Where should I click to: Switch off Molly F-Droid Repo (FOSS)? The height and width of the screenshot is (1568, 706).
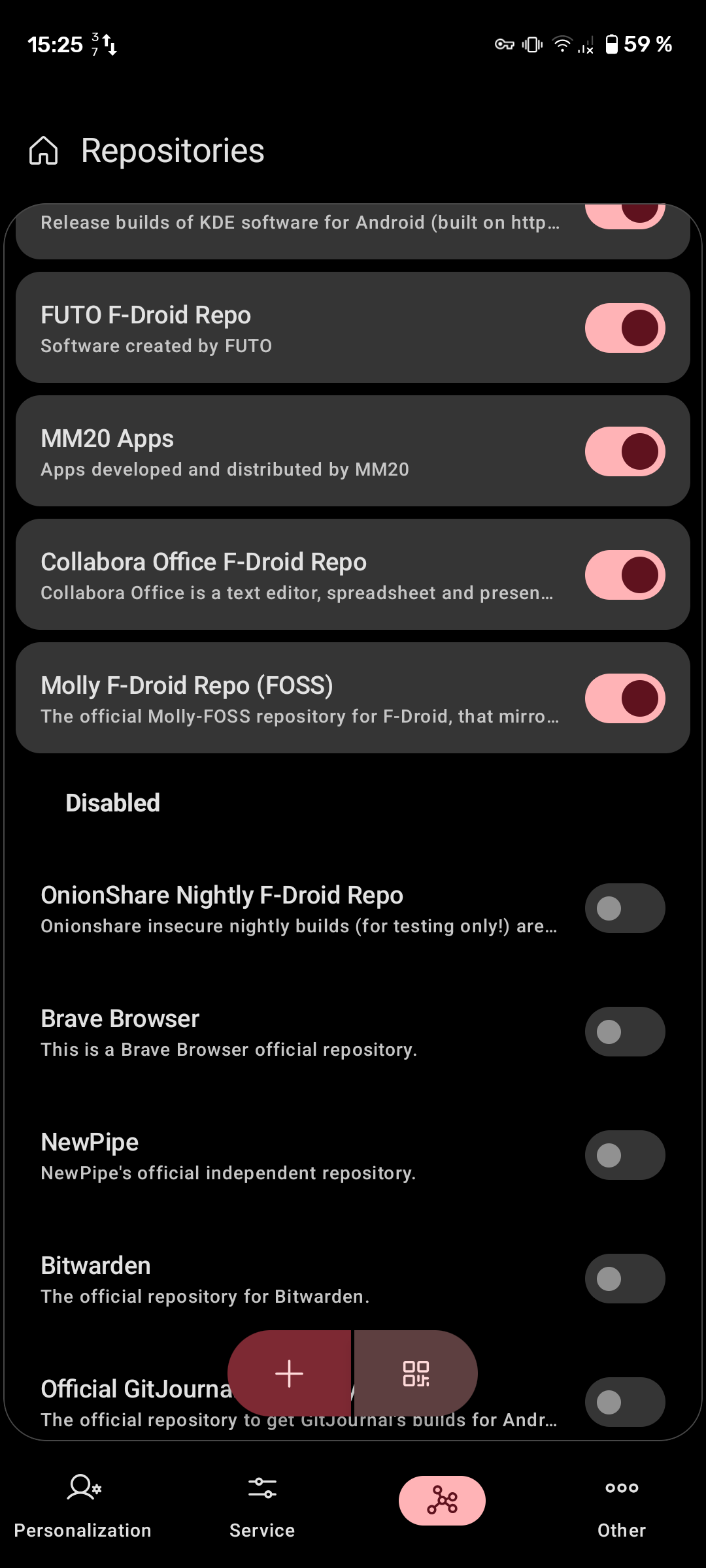tap(624, 698)
